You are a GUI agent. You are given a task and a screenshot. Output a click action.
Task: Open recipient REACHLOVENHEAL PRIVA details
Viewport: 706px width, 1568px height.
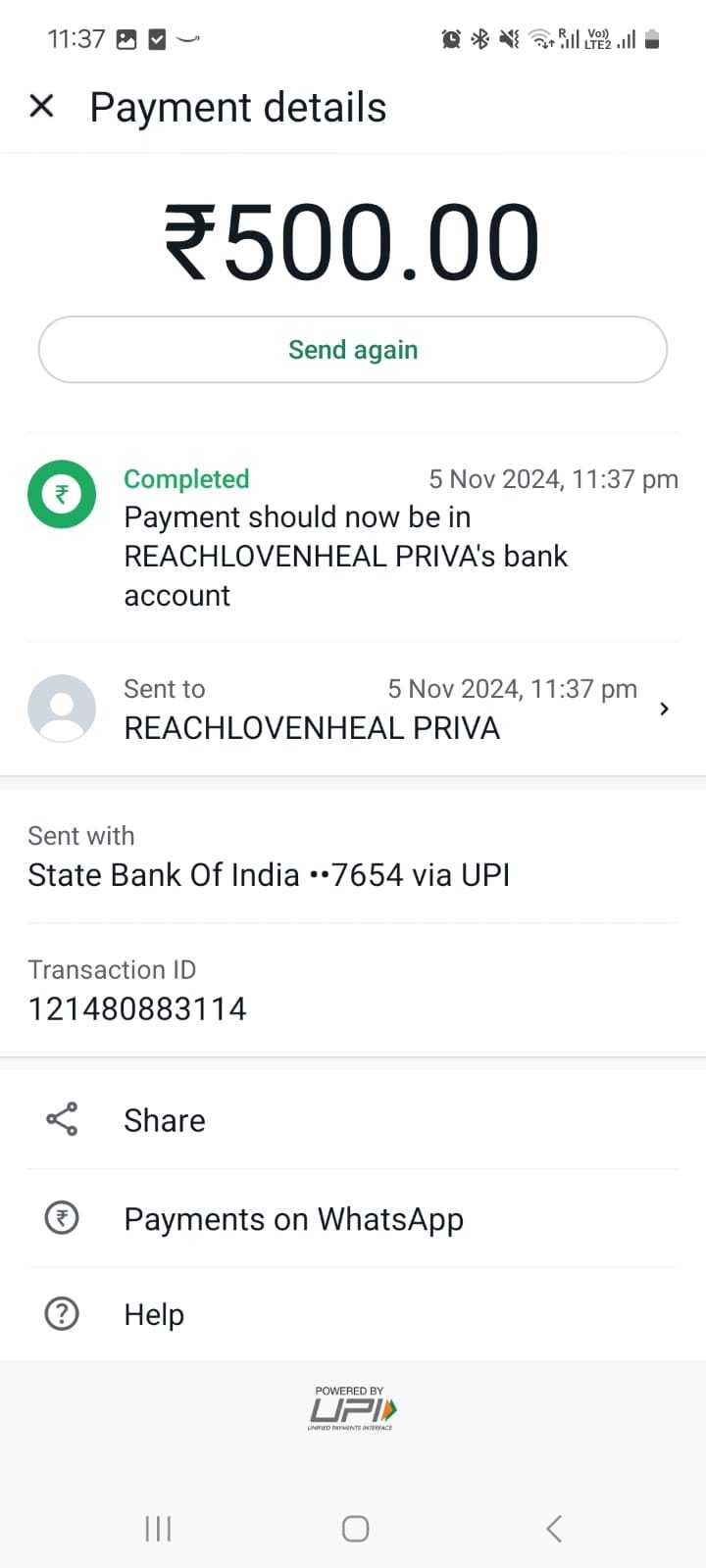click(x=353, y=709)
